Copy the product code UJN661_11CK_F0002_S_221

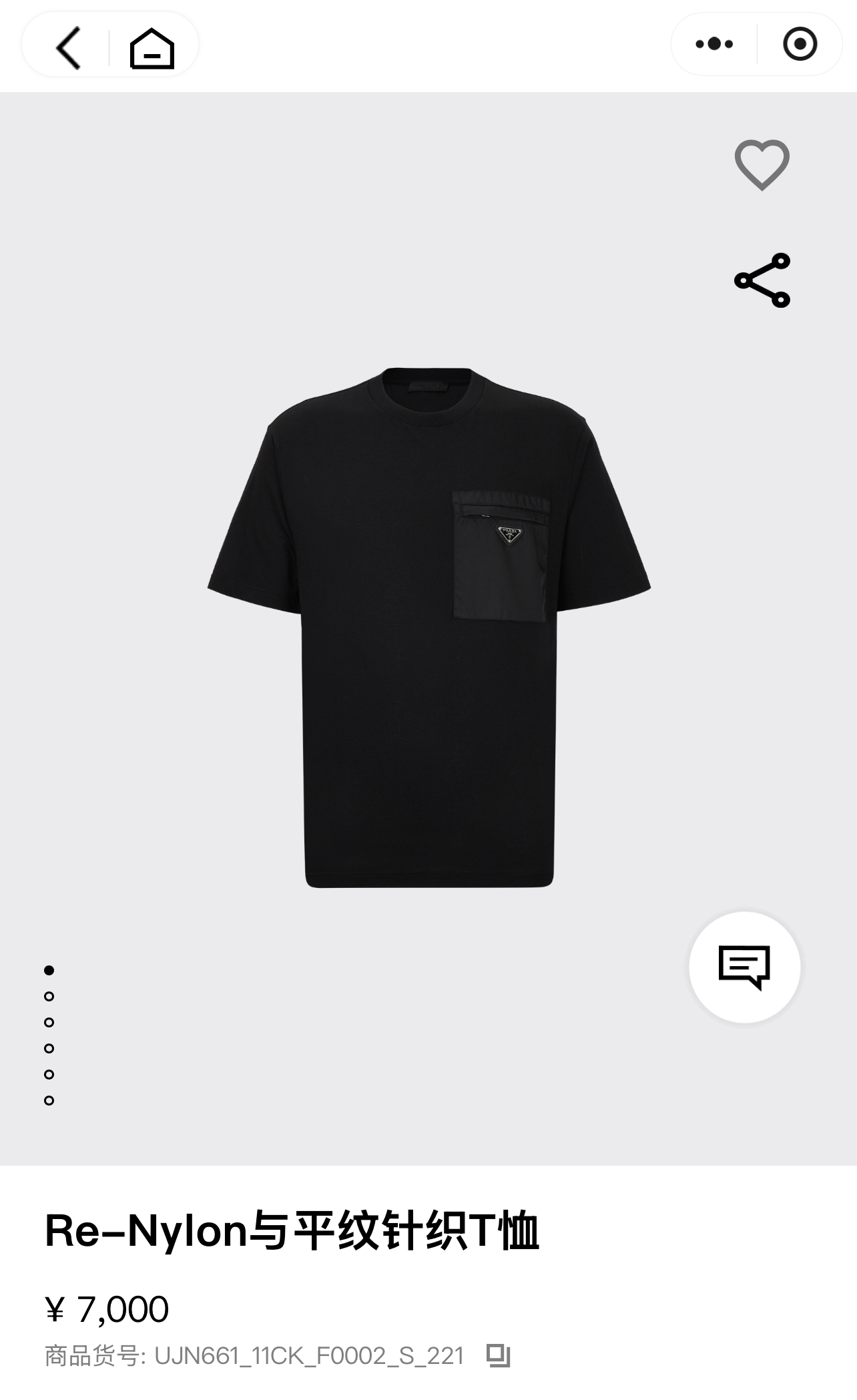[498, 1356]
